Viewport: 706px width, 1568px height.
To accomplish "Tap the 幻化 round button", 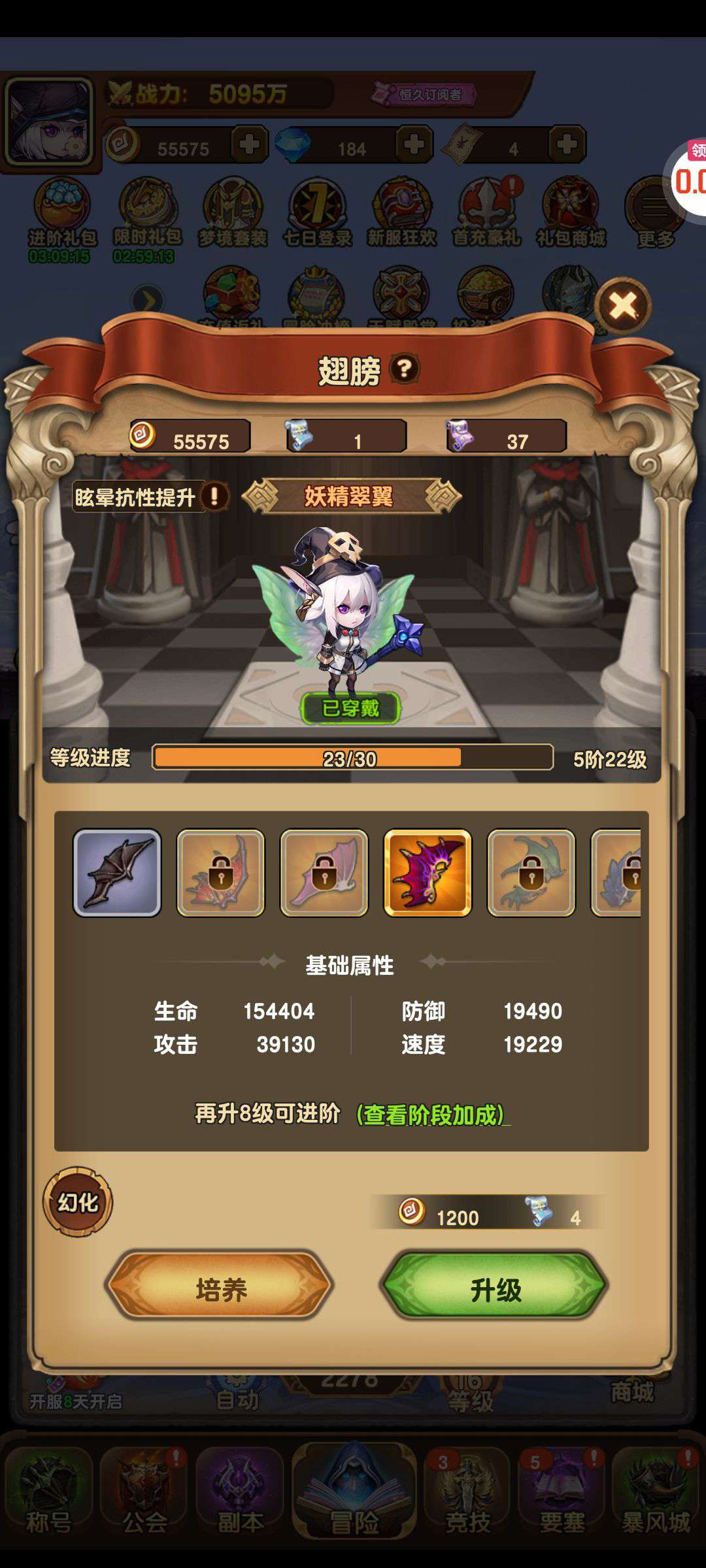I will pyautogui.click(x=78, y=1202).
